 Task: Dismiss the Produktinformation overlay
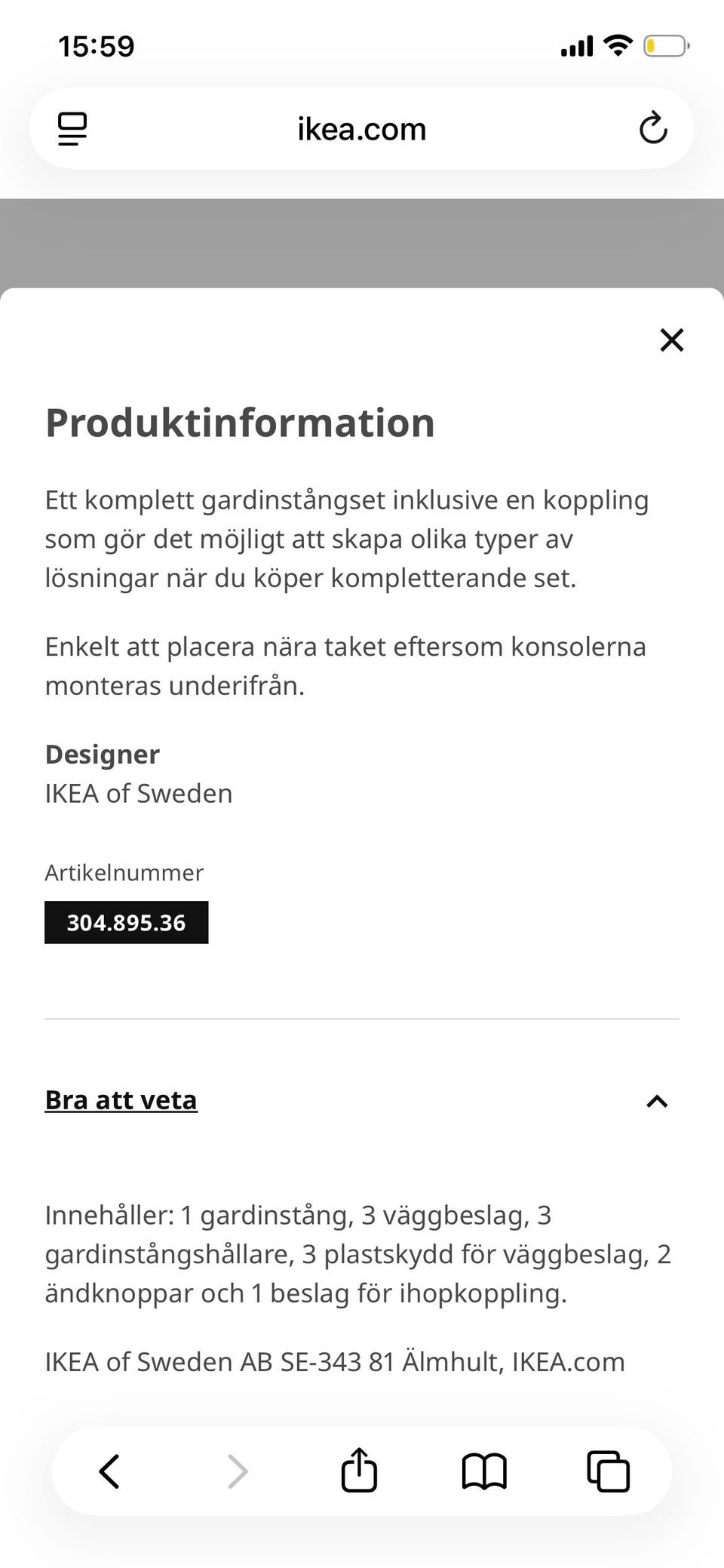pos(672,340)
